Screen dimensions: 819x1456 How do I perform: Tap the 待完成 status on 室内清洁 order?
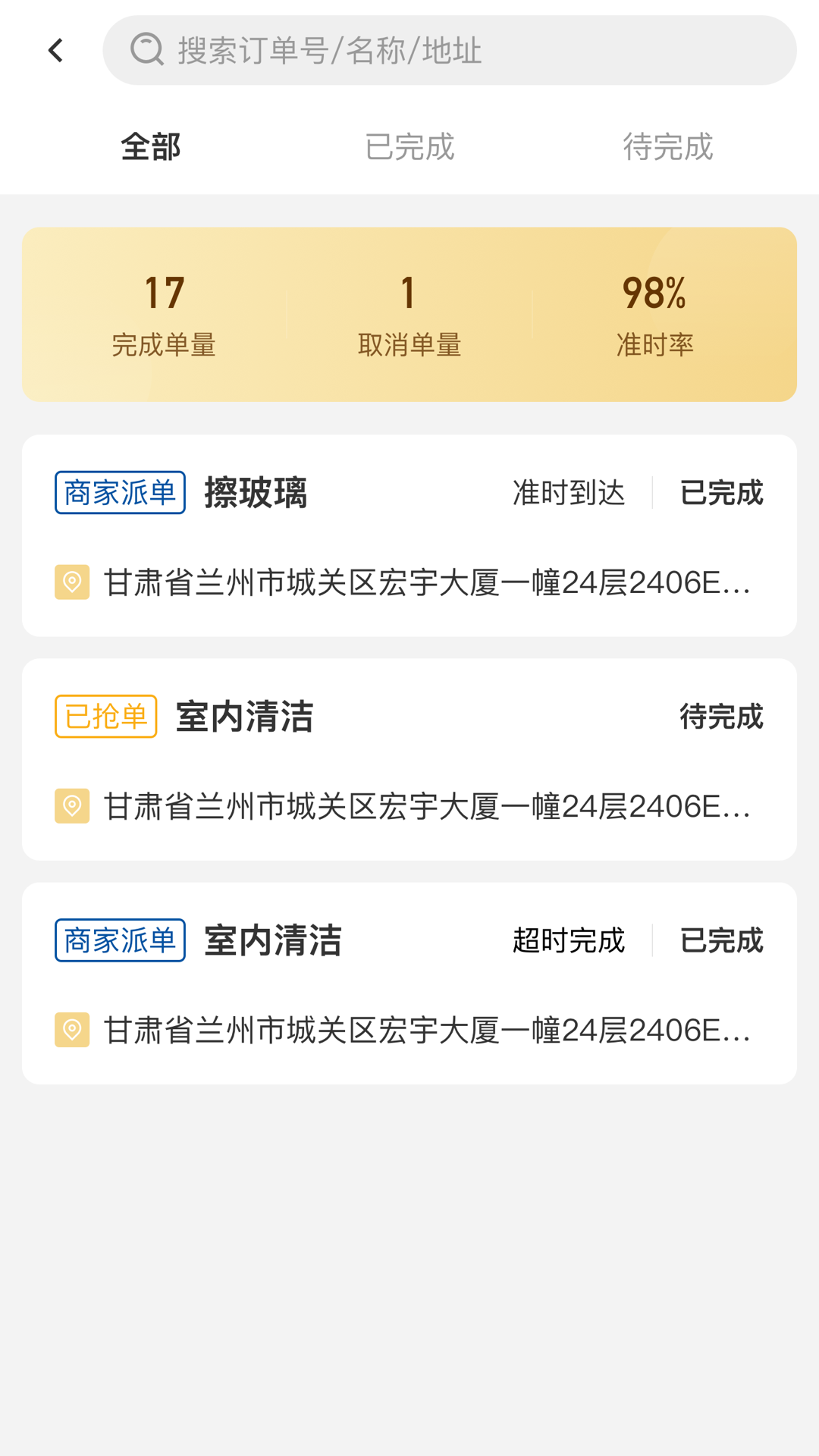tap(721, 716)
